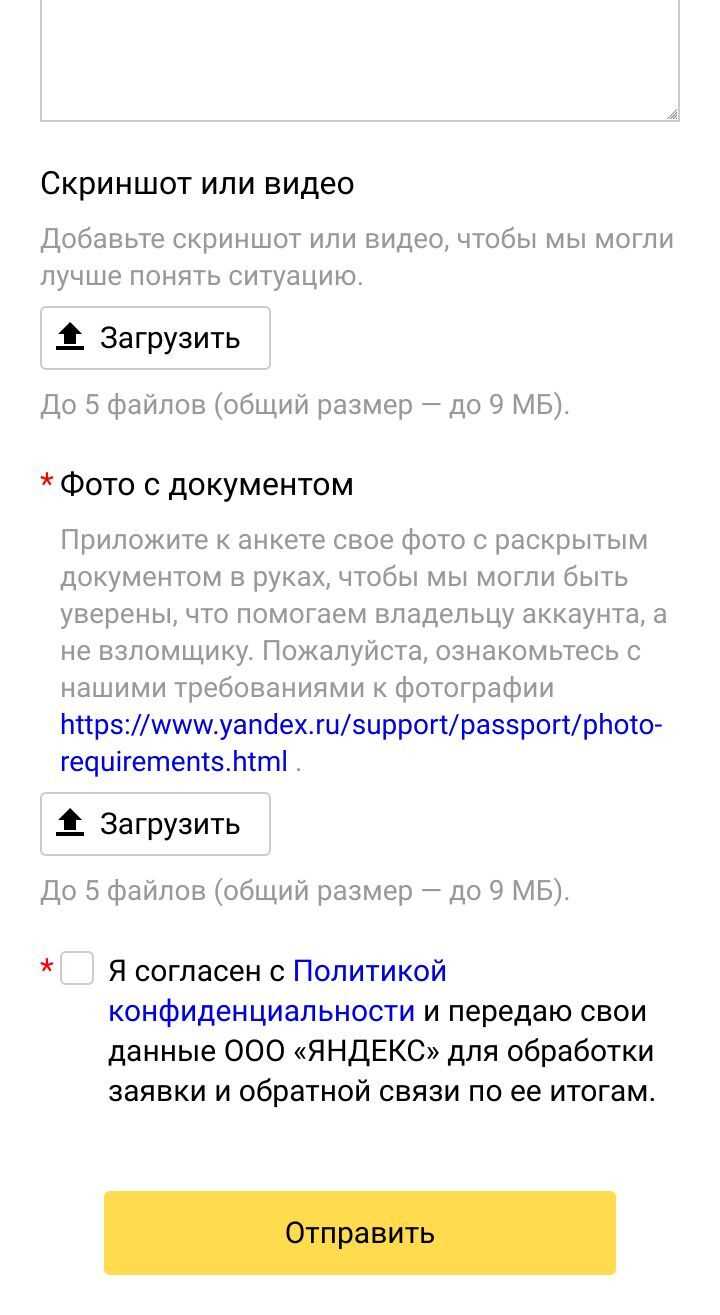
Task: Check the privacy policy consent checkbox
Action: pyautogui.click(x=77, y=969)
